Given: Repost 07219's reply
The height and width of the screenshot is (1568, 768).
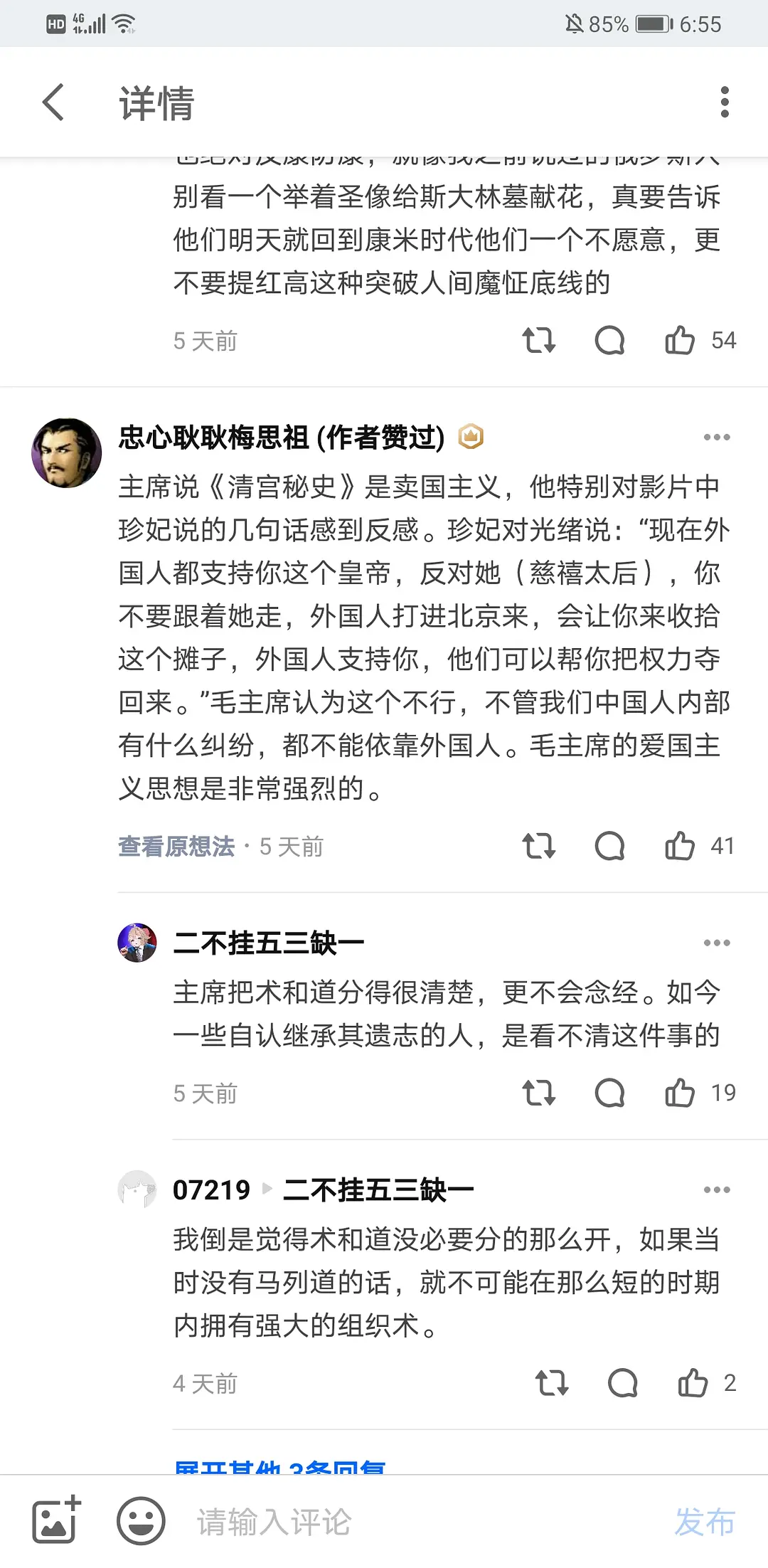Looking at the screenshot, I should 551,1383.
